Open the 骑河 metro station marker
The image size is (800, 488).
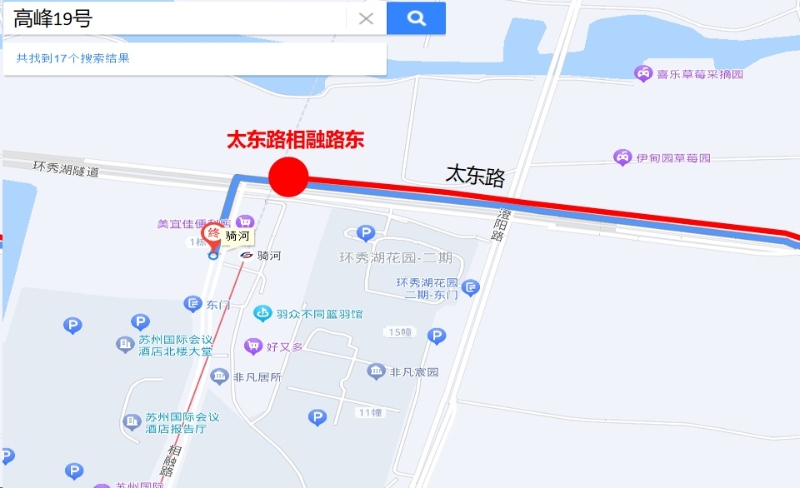click(x=247, y=255)
